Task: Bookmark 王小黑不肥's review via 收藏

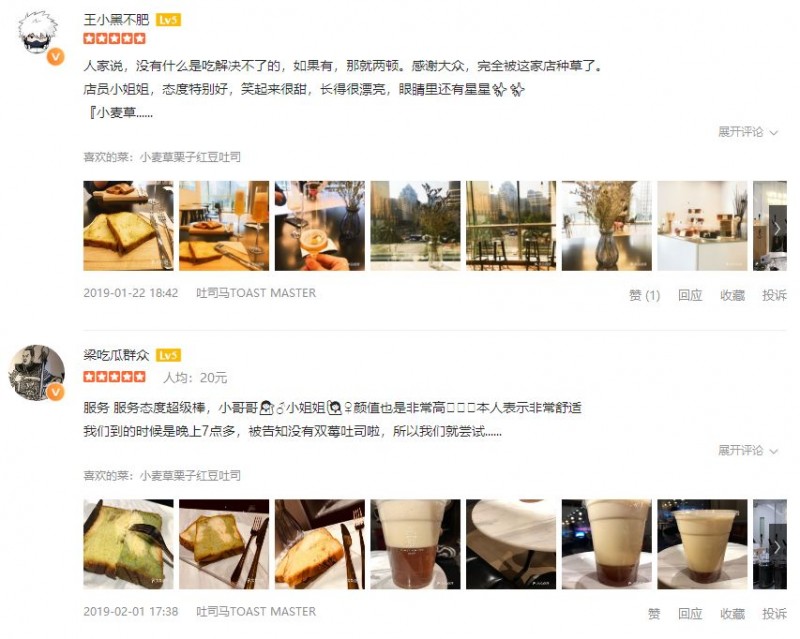Action: tap(732, 295)
